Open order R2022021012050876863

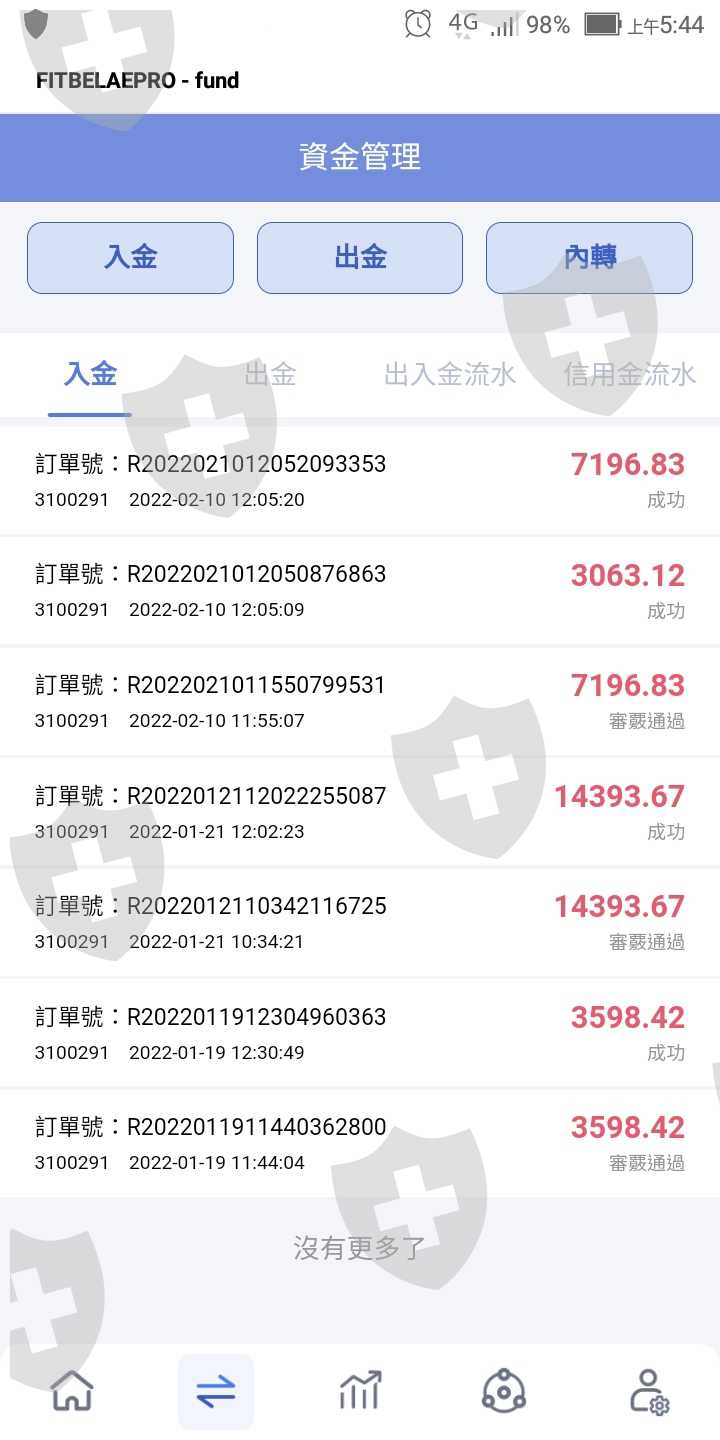point(360,591)
